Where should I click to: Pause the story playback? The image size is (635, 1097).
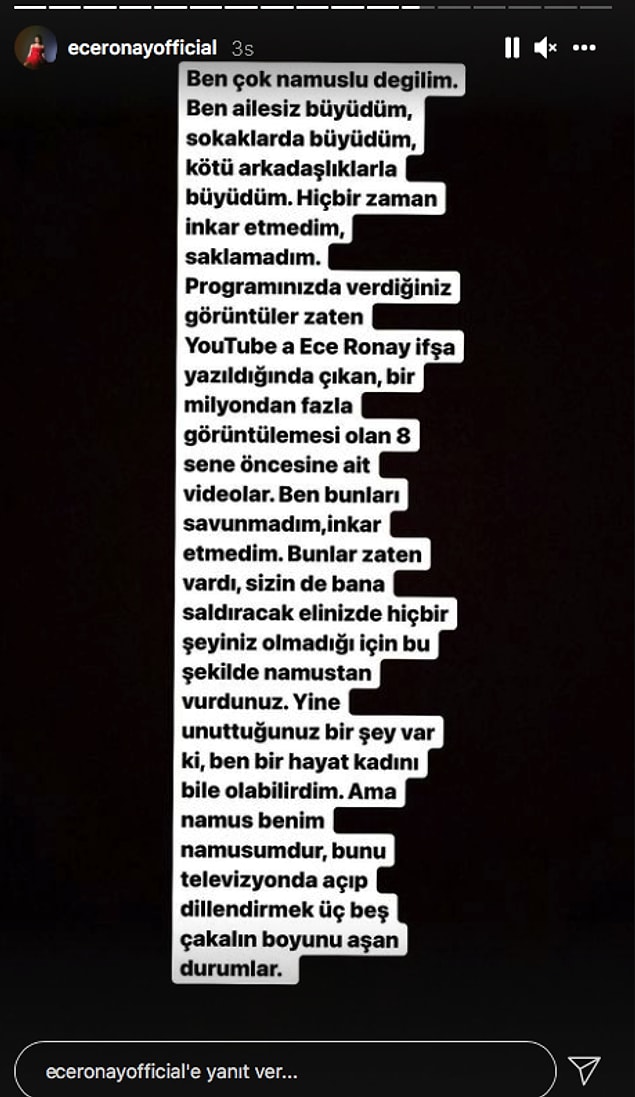coord(511,47)
